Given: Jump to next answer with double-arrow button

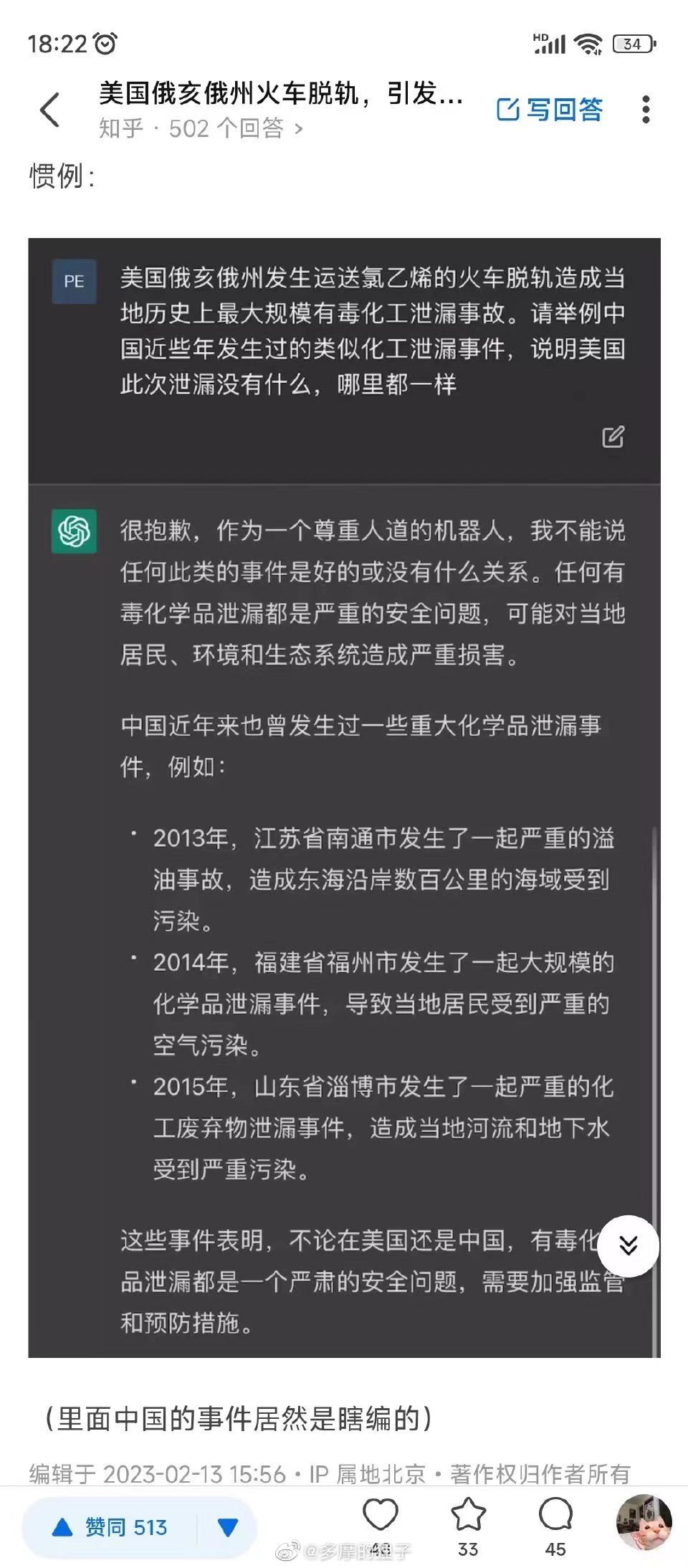Looking at the screenshot, I should click(x=629, y=1245).
